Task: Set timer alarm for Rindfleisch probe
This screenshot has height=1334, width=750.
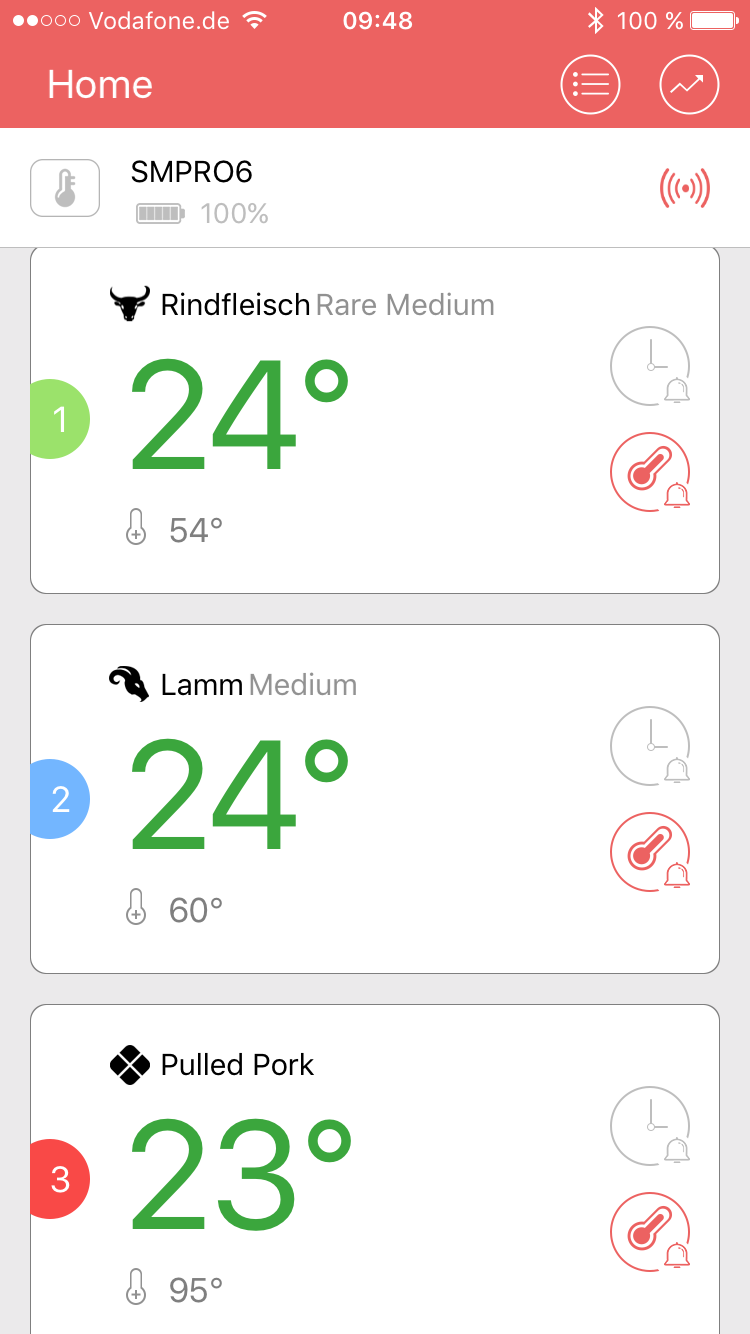Action: (651, 366)
